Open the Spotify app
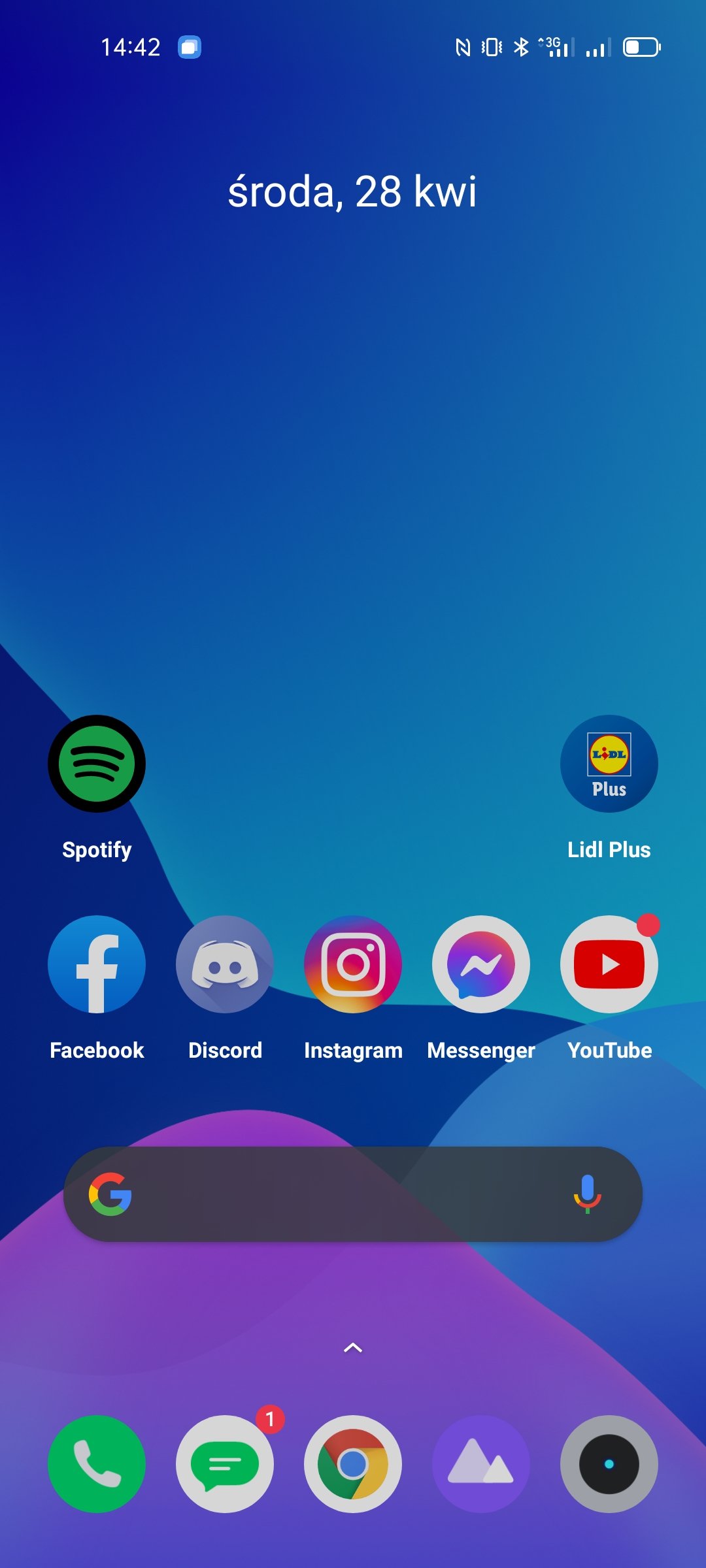 (x=97, y=764)
